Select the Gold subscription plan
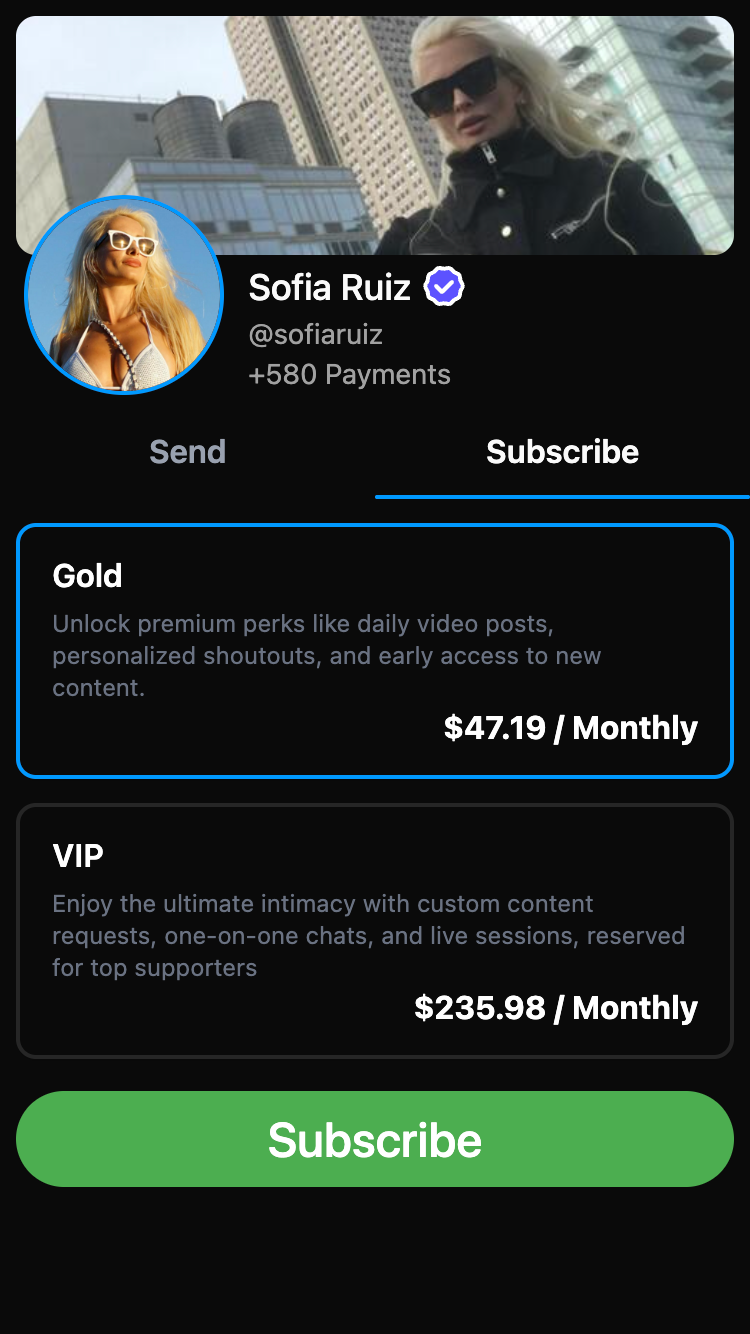 (375, 650)
